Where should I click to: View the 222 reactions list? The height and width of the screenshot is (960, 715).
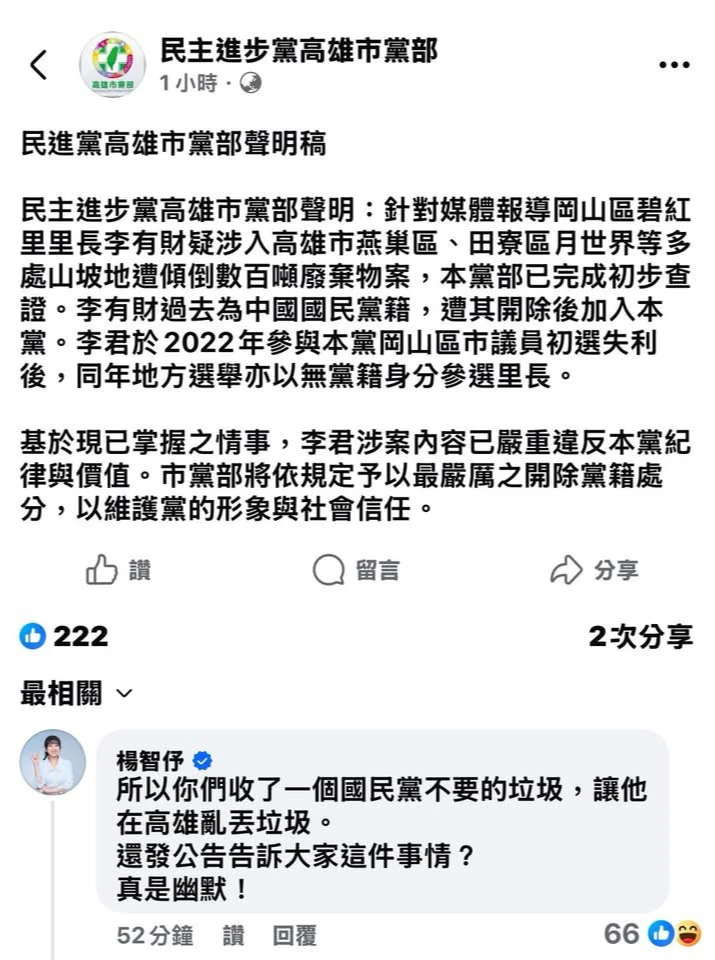click(x=65, y=636)
